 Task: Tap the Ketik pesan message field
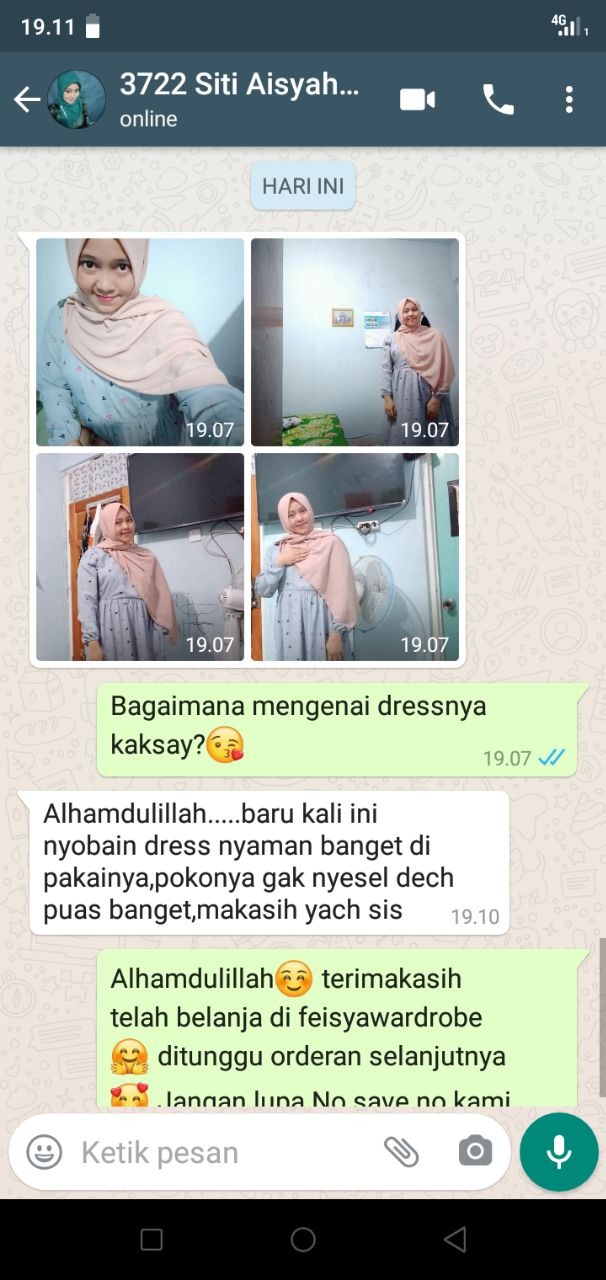point(225,1152)
